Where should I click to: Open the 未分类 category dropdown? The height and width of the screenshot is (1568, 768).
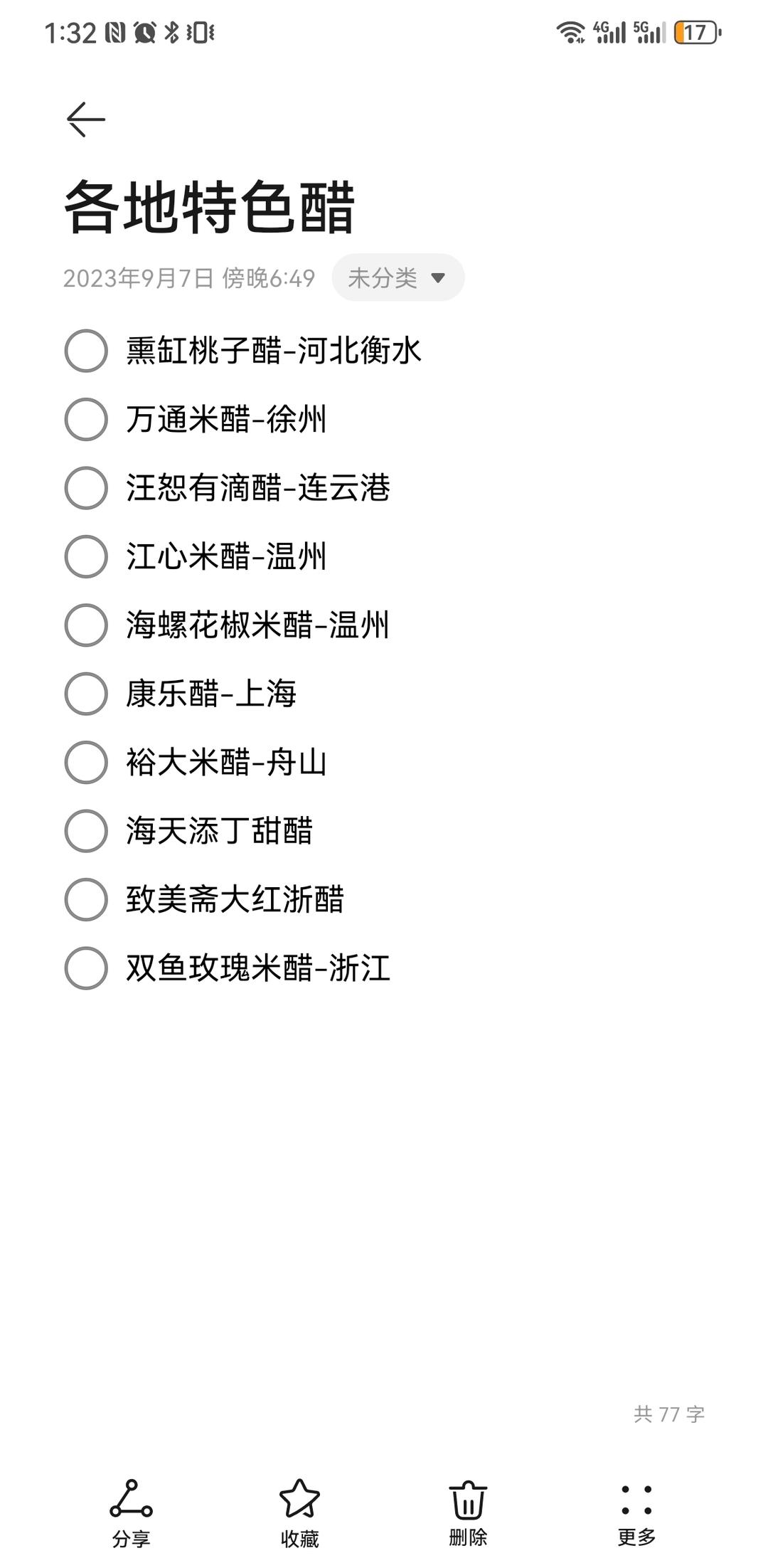pos(398,277)
